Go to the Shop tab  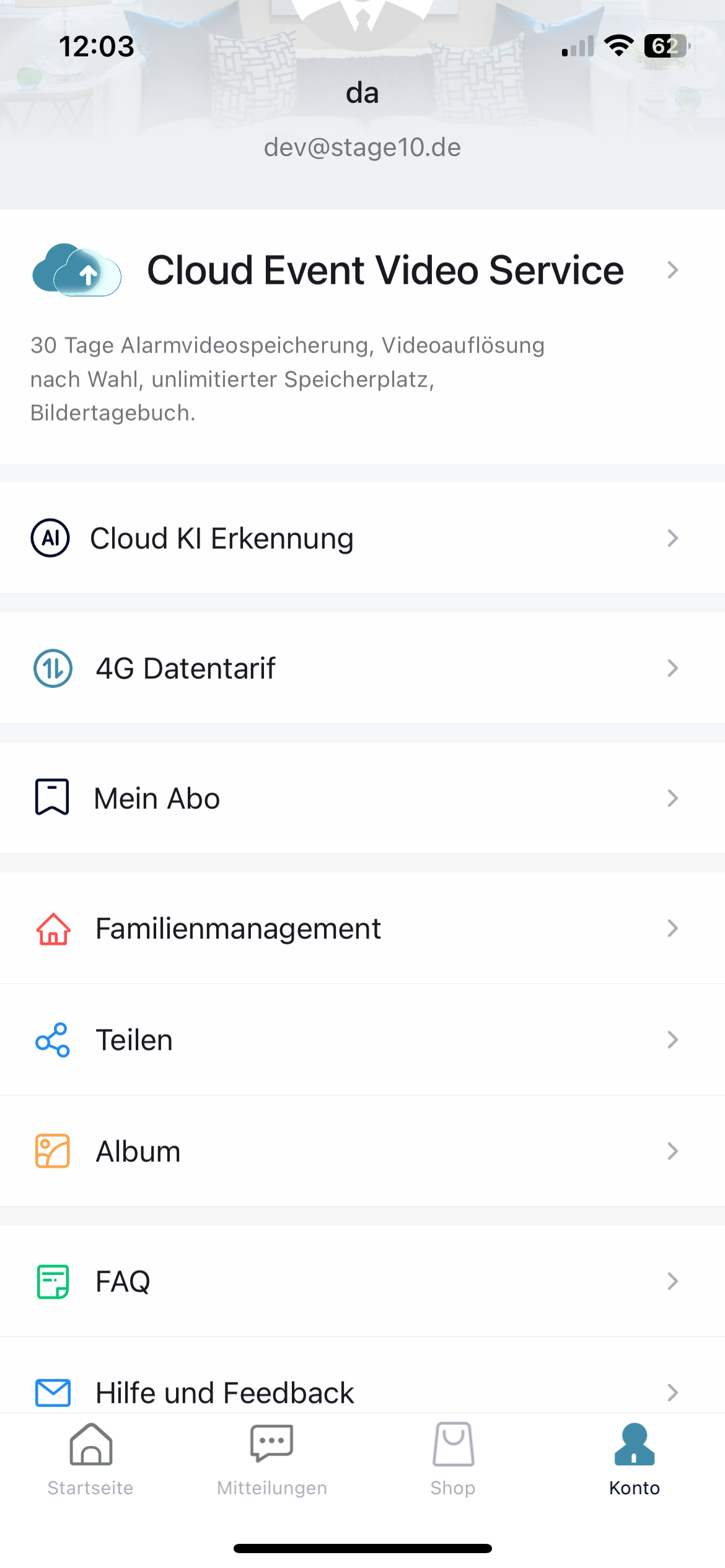[x=453, y=1460]
